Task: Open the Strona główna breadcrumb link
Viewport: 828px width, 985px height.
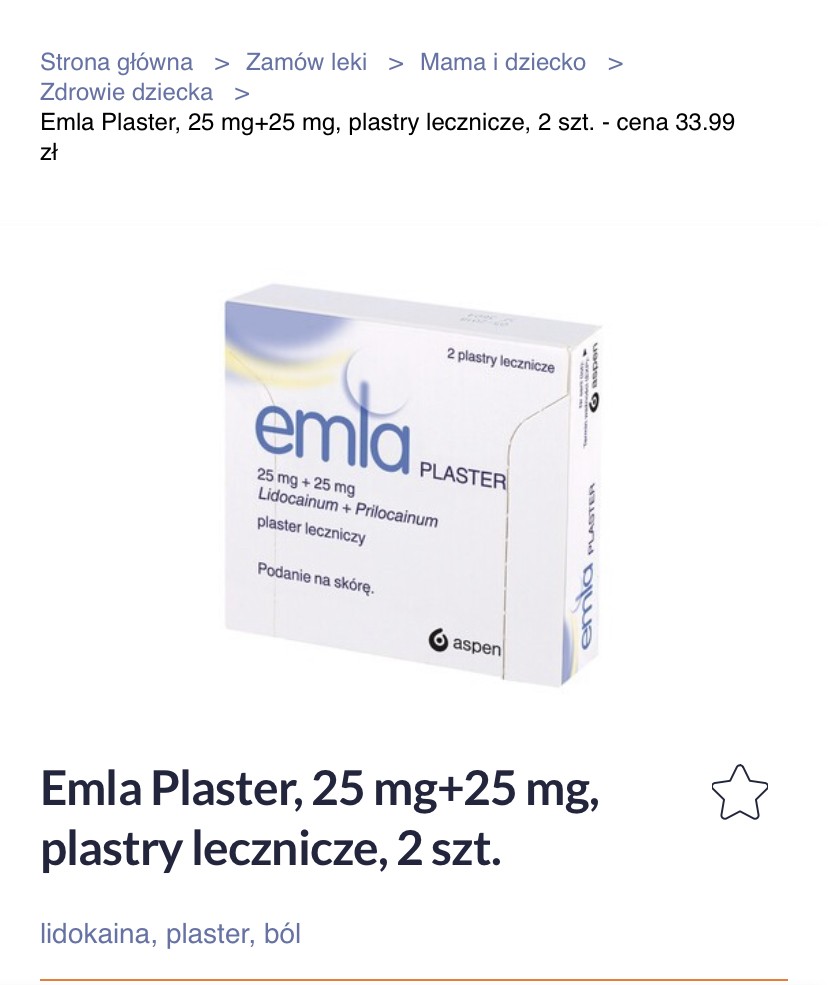Action: point(116,62)
